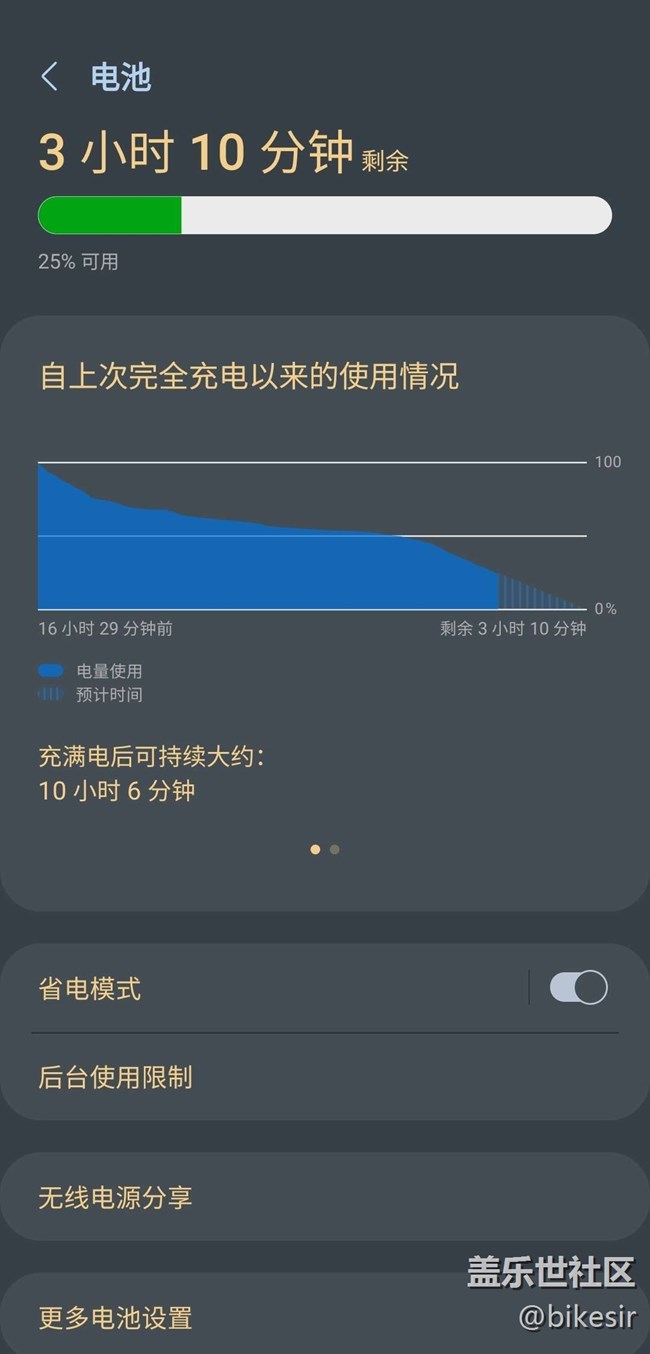
Task: Go back from the 电池 screen
Action: (50, 77)
